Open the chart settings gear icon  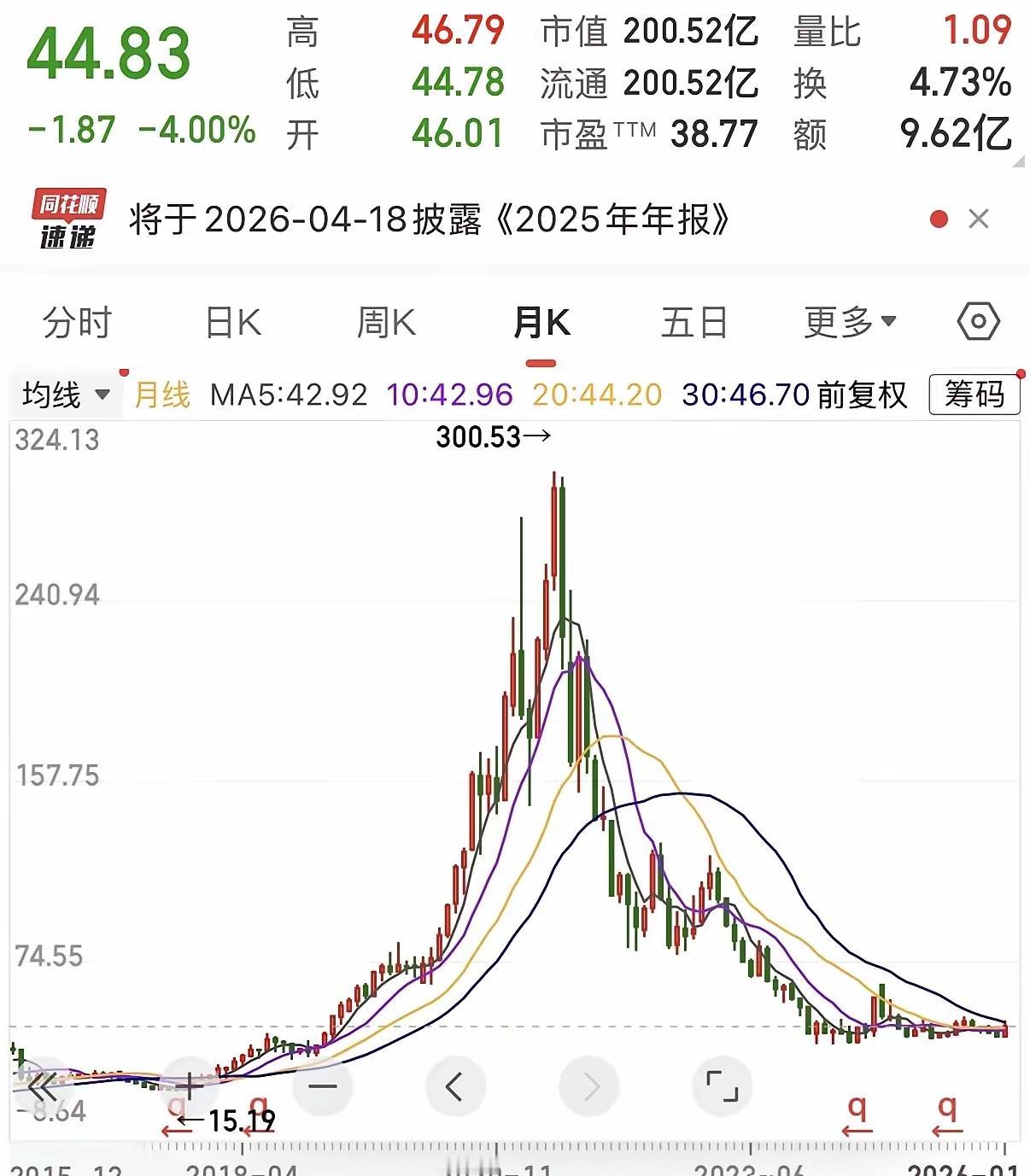pos(978,322)
